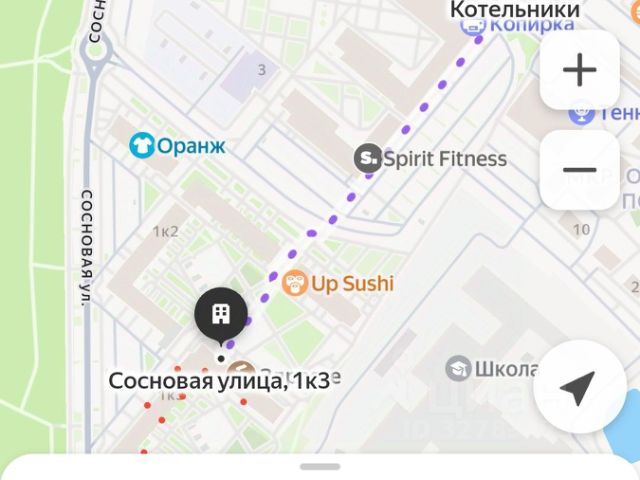Center map on my location

click(579, 387)
